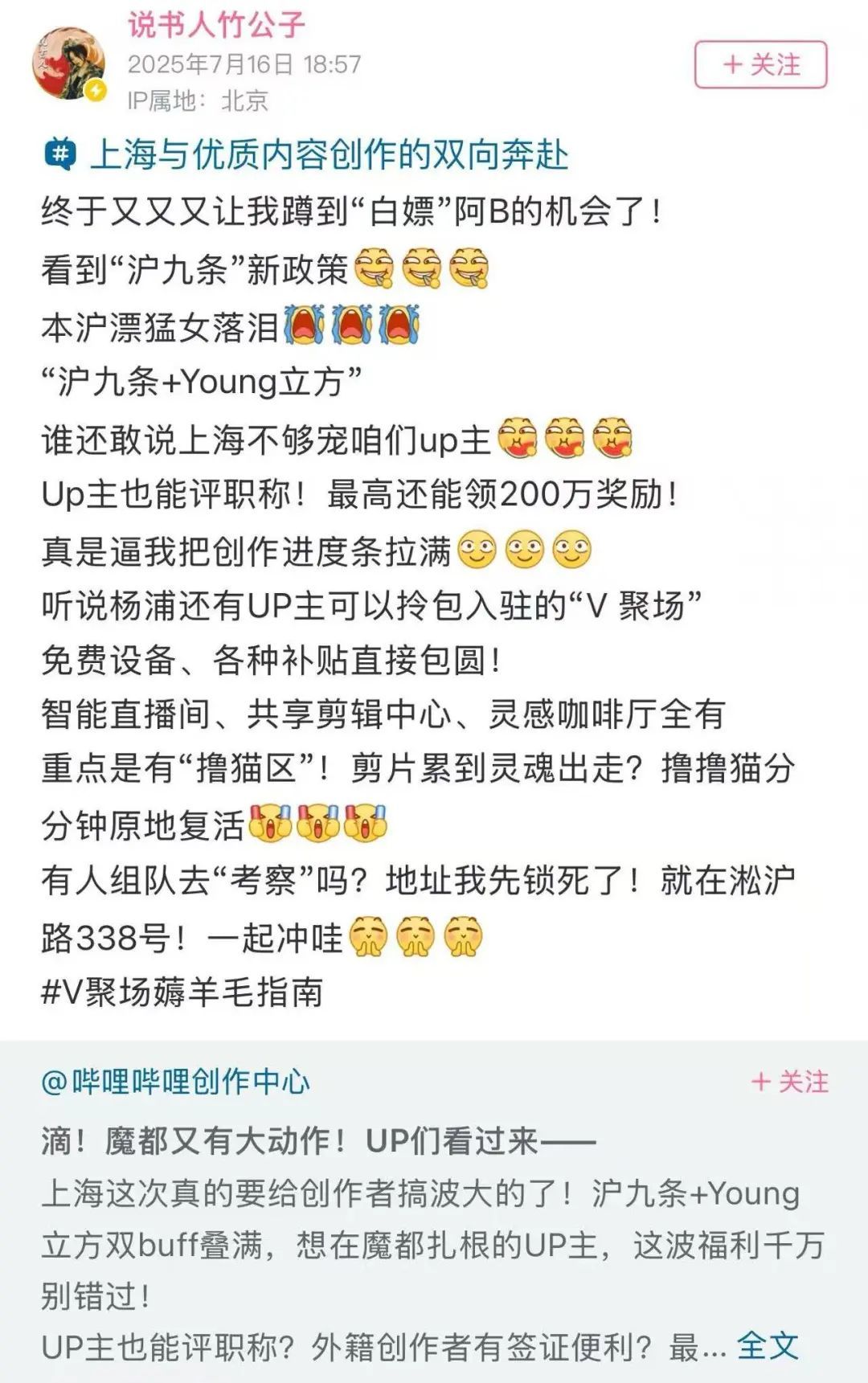Open 说书人竹公子's profile avatar
Screen dimensions: 868x1383
click(69, 64)
